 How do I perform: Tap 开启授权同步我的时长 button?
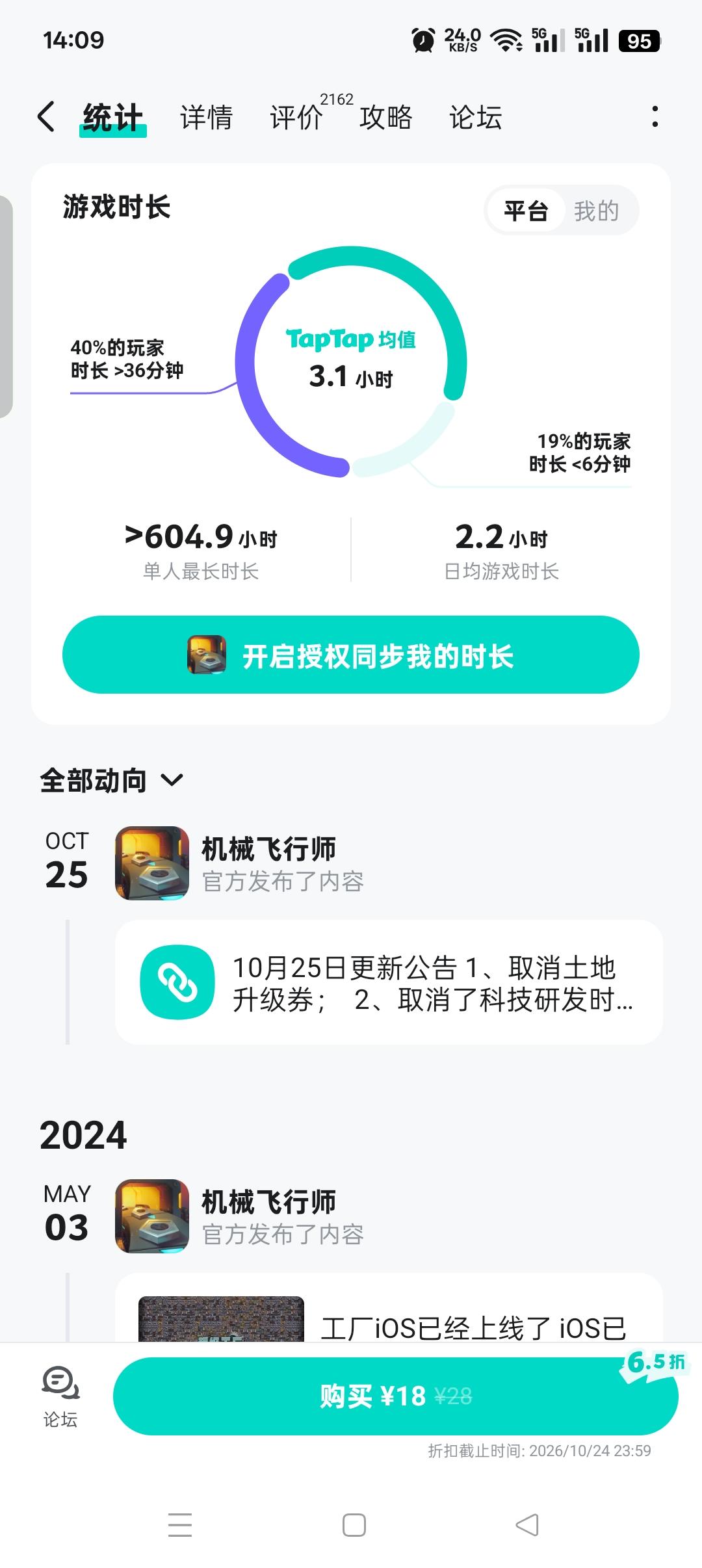[351, 655]
